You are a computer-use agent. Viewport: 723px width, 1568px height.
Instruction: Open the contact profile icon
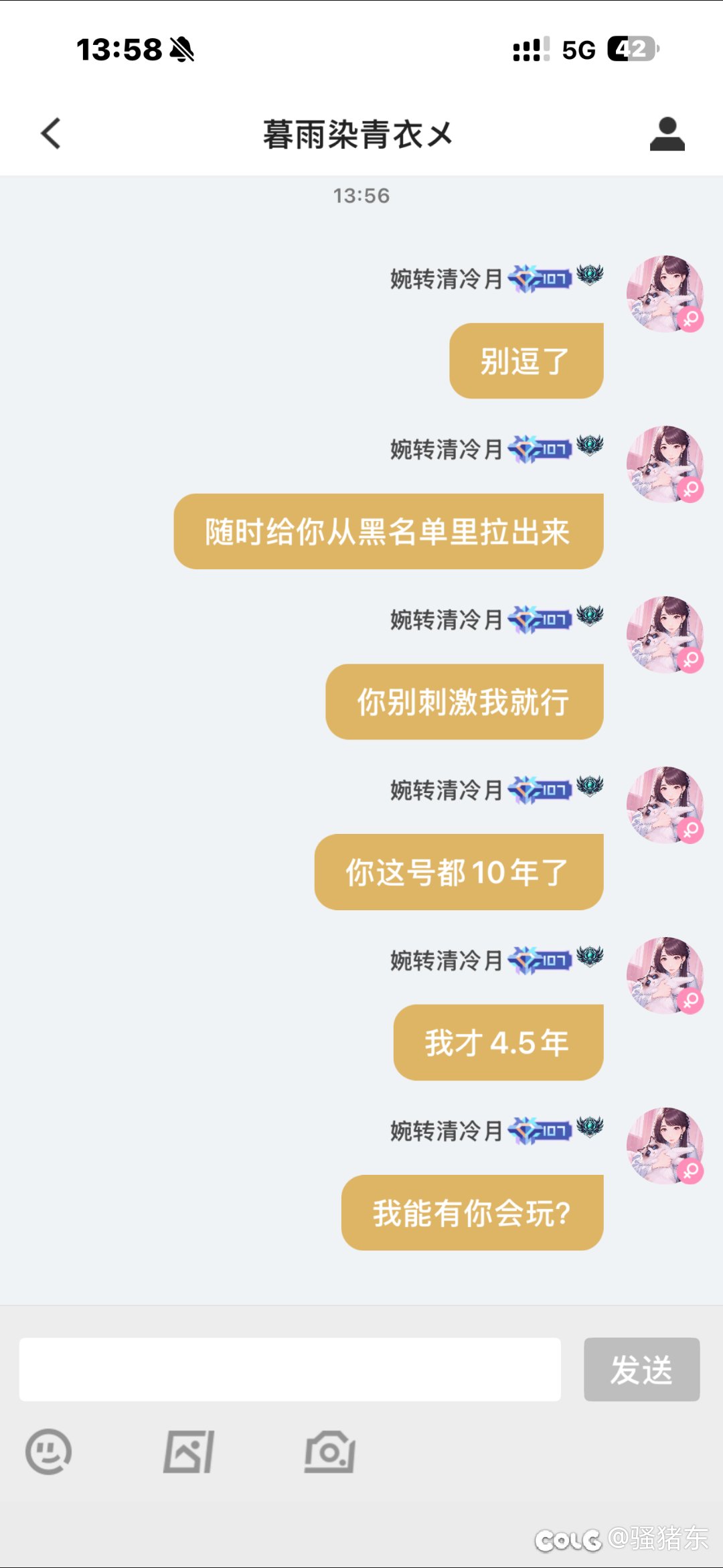[x=667, y=134]
